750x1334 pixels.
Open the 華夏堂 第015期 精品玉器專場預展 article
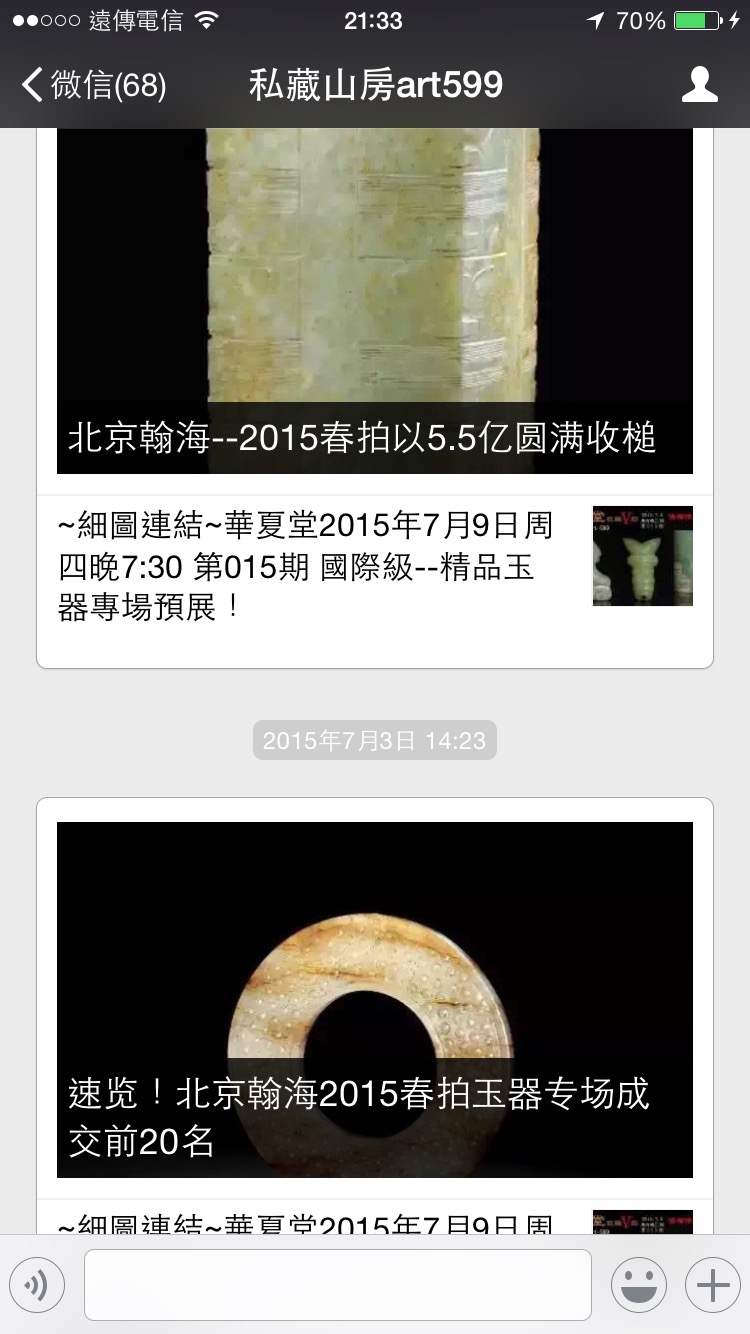click(x=375, y=566)
